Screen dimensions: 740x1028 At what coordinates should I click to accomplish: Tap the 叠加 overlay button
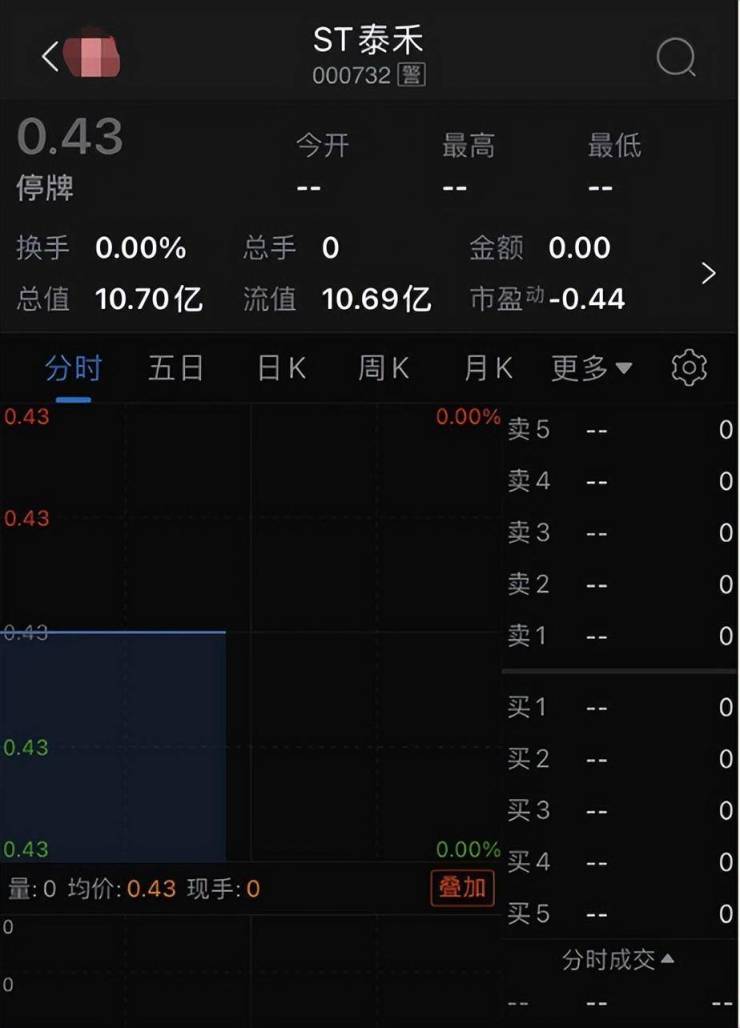click(463, 888)
